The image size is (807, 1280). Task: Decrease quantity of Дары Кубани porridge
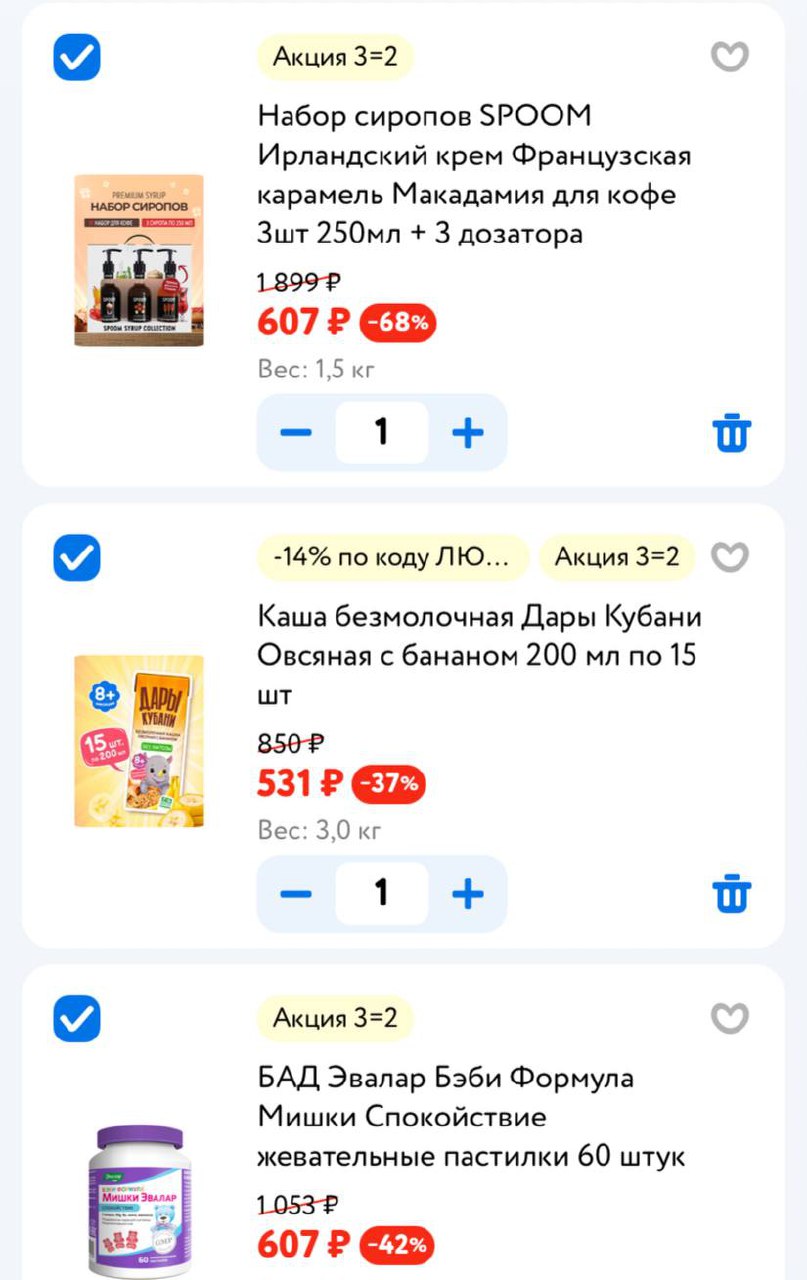click(x=296, y=893)
